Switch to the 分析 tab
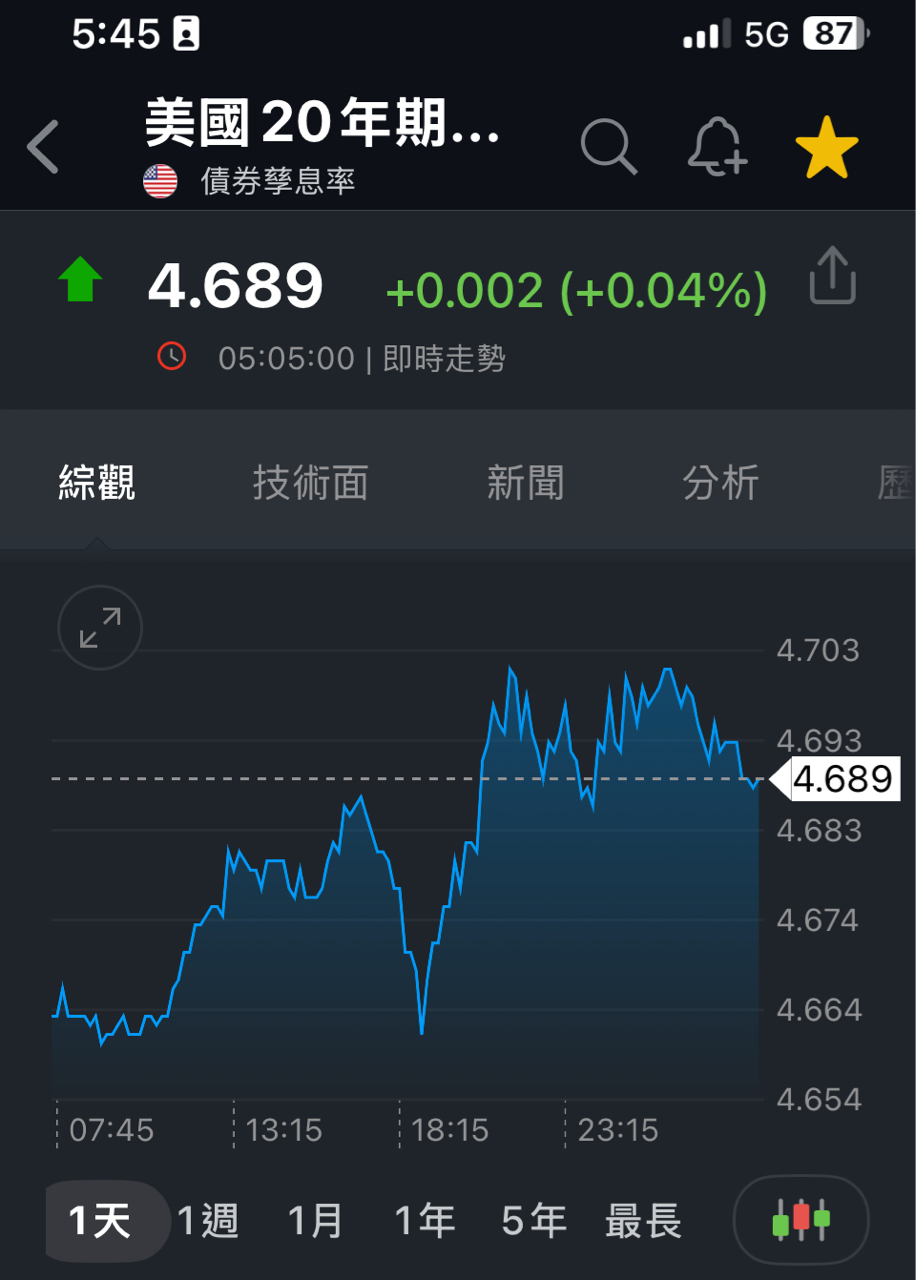Image resolution: width=916 pixels, height=1280 pixels. pos(720,483)
